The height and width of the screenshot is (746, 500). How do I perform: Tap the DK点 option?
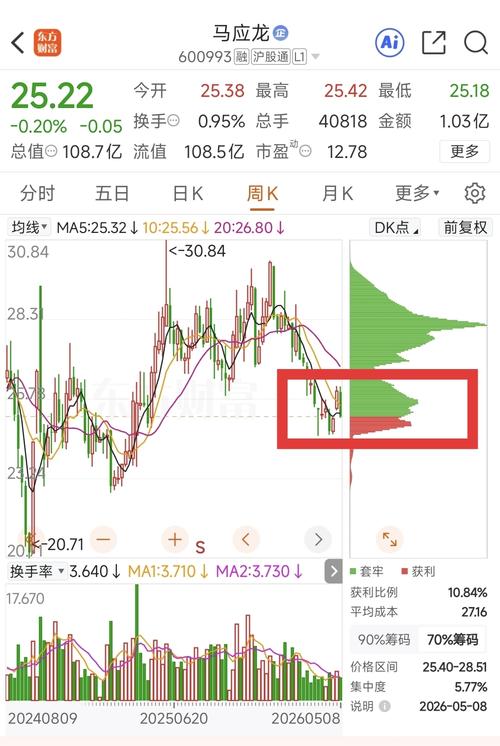tap(396, 227)
